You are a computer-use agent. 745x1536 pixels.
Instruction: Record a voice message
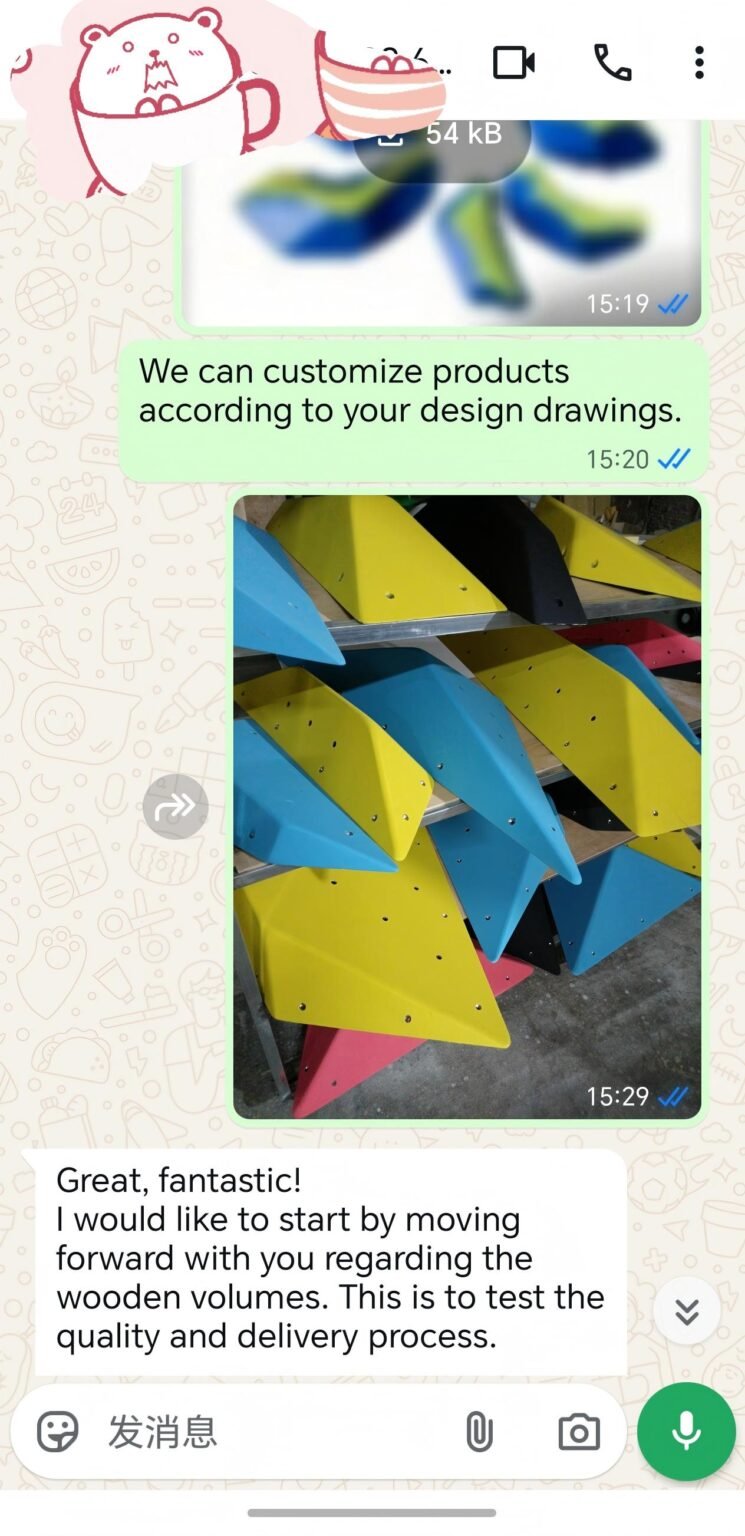pos(686,1432)
